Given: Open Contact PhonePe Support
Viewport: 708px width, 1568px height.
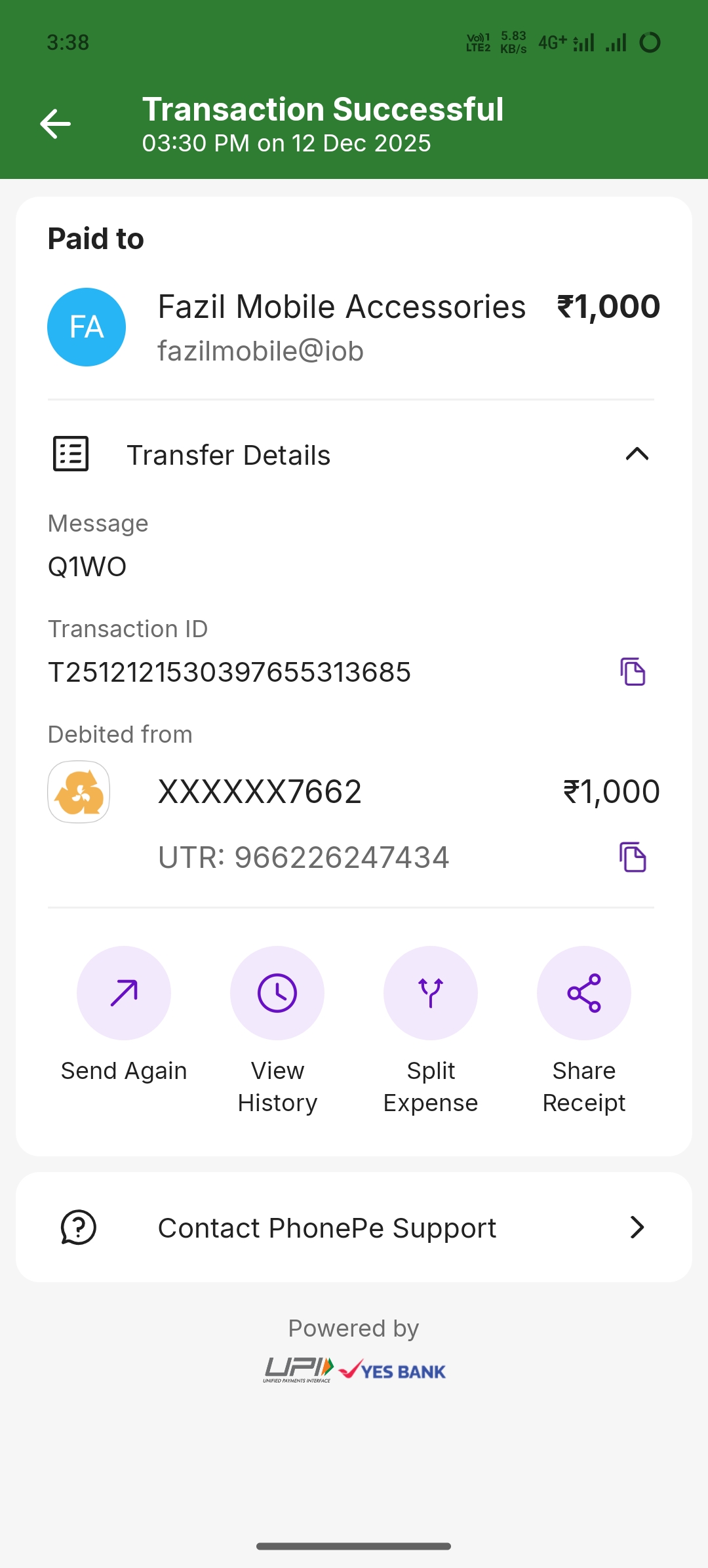Looking at the screenshot, I should [354, 1227].
